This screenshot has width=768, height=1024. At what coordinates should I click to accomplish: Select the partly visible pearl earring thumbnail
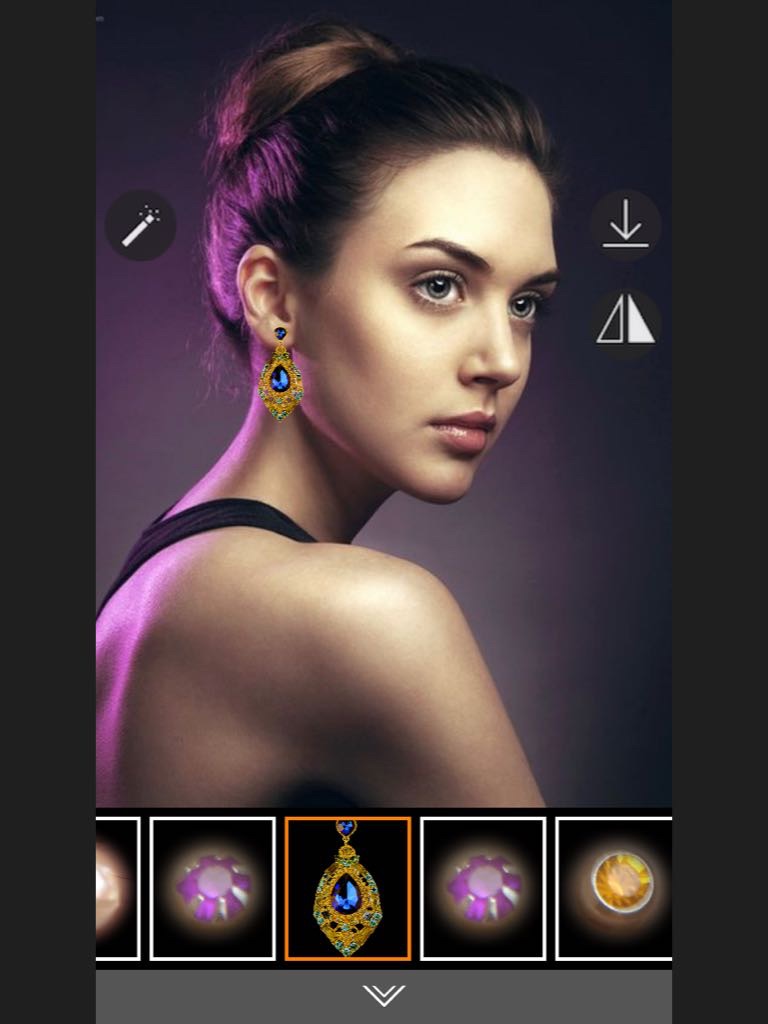coord(118,888)
